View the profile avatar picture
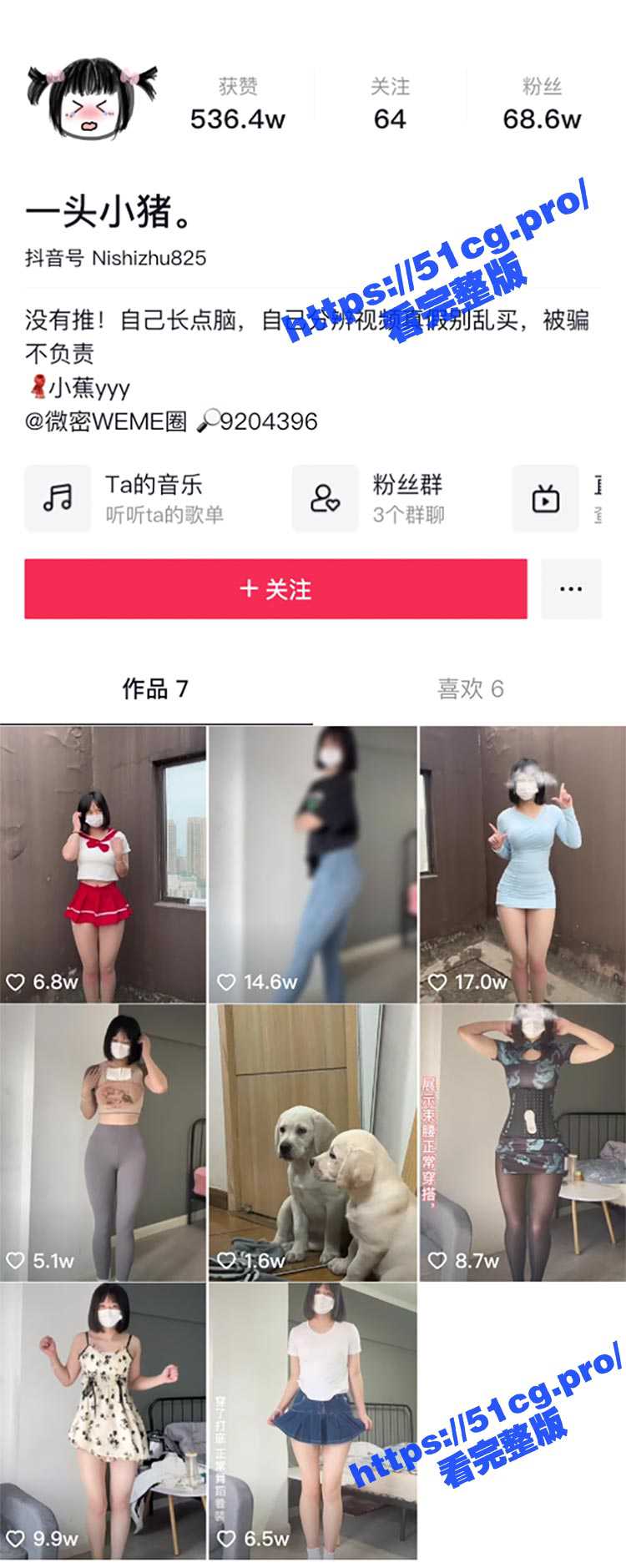The image size is (626, 1568). click(92, 100)
